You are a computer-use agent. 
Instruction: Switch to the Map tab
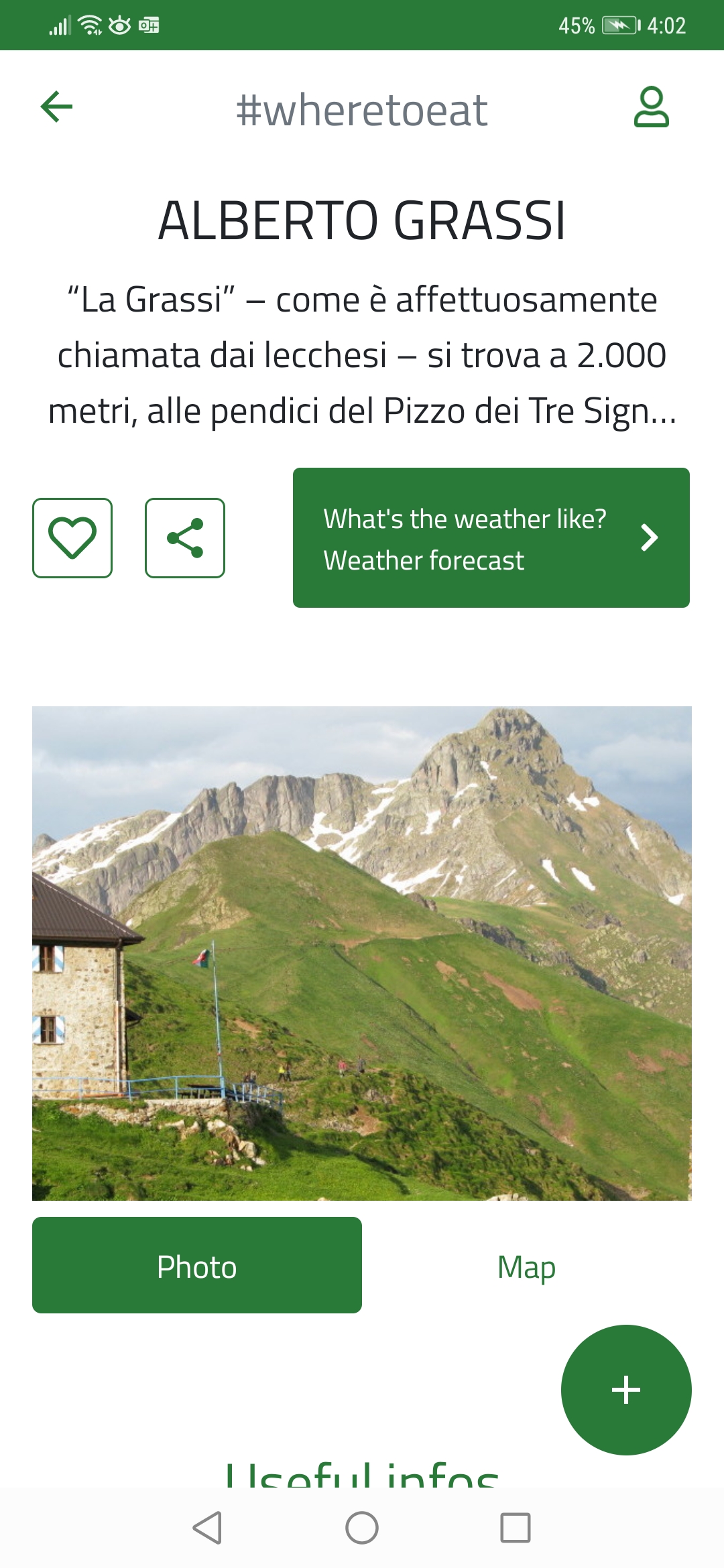tap(527, 1265)
